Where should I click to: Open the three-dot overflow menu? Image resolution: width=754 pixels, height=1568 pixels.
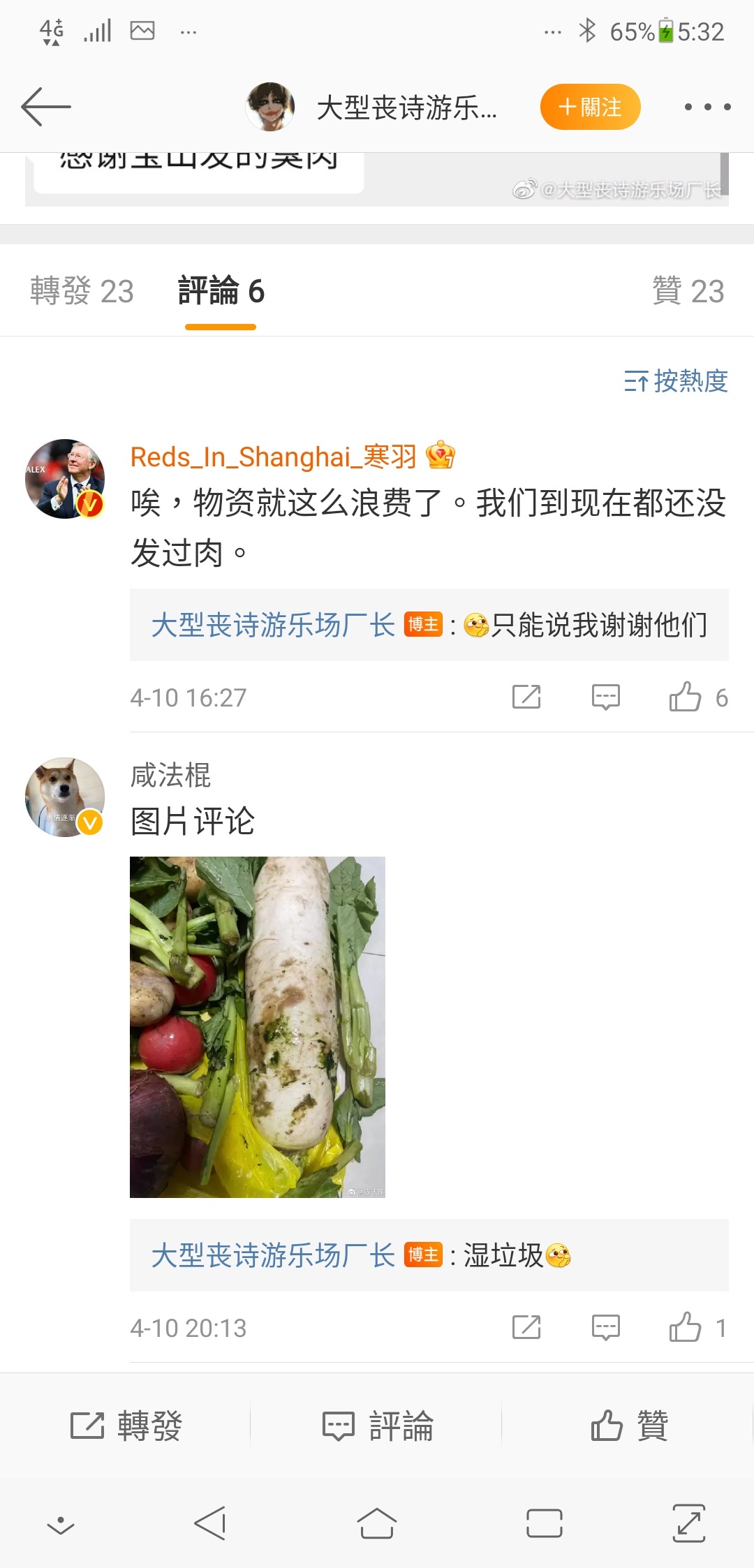707,107
